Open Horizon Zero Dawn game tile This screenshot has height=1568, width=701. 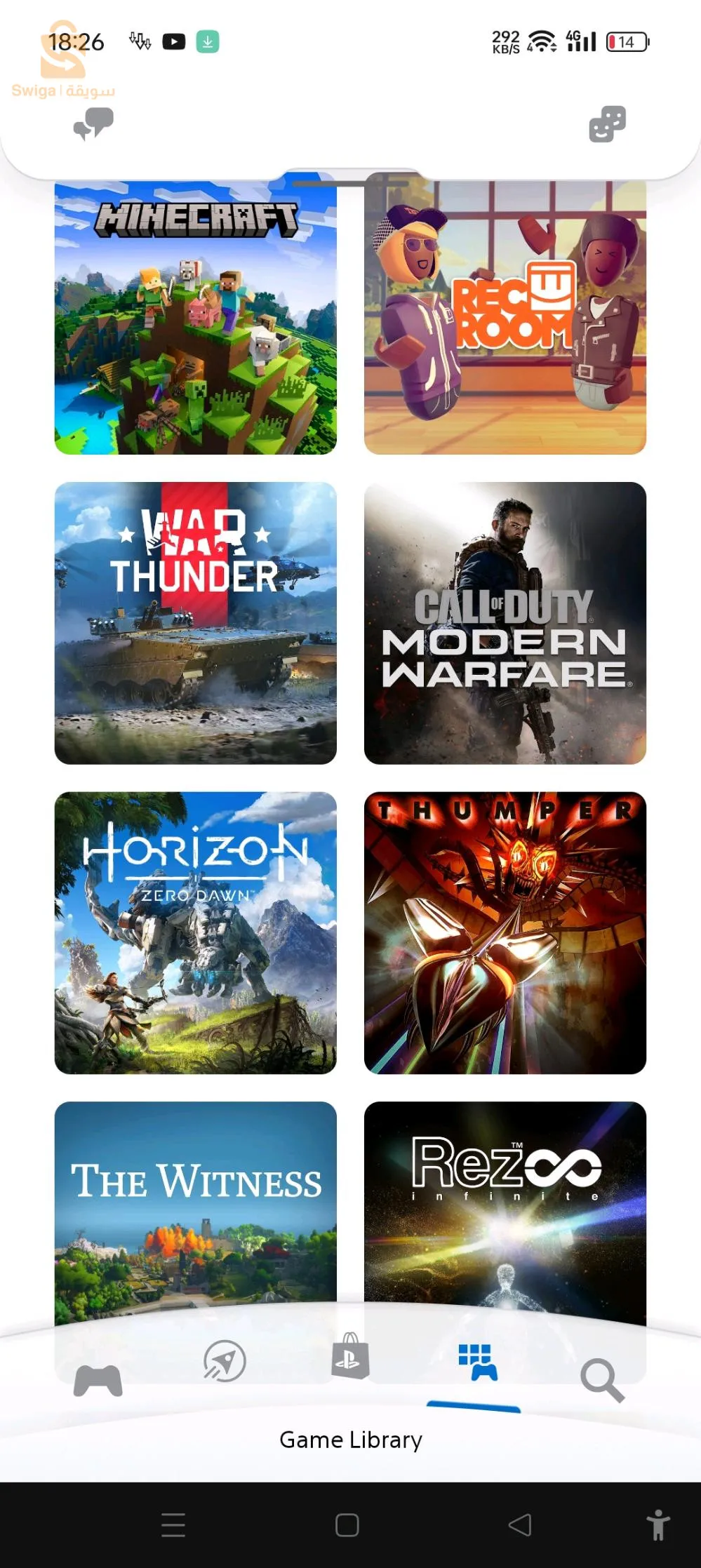pos(195,932)
